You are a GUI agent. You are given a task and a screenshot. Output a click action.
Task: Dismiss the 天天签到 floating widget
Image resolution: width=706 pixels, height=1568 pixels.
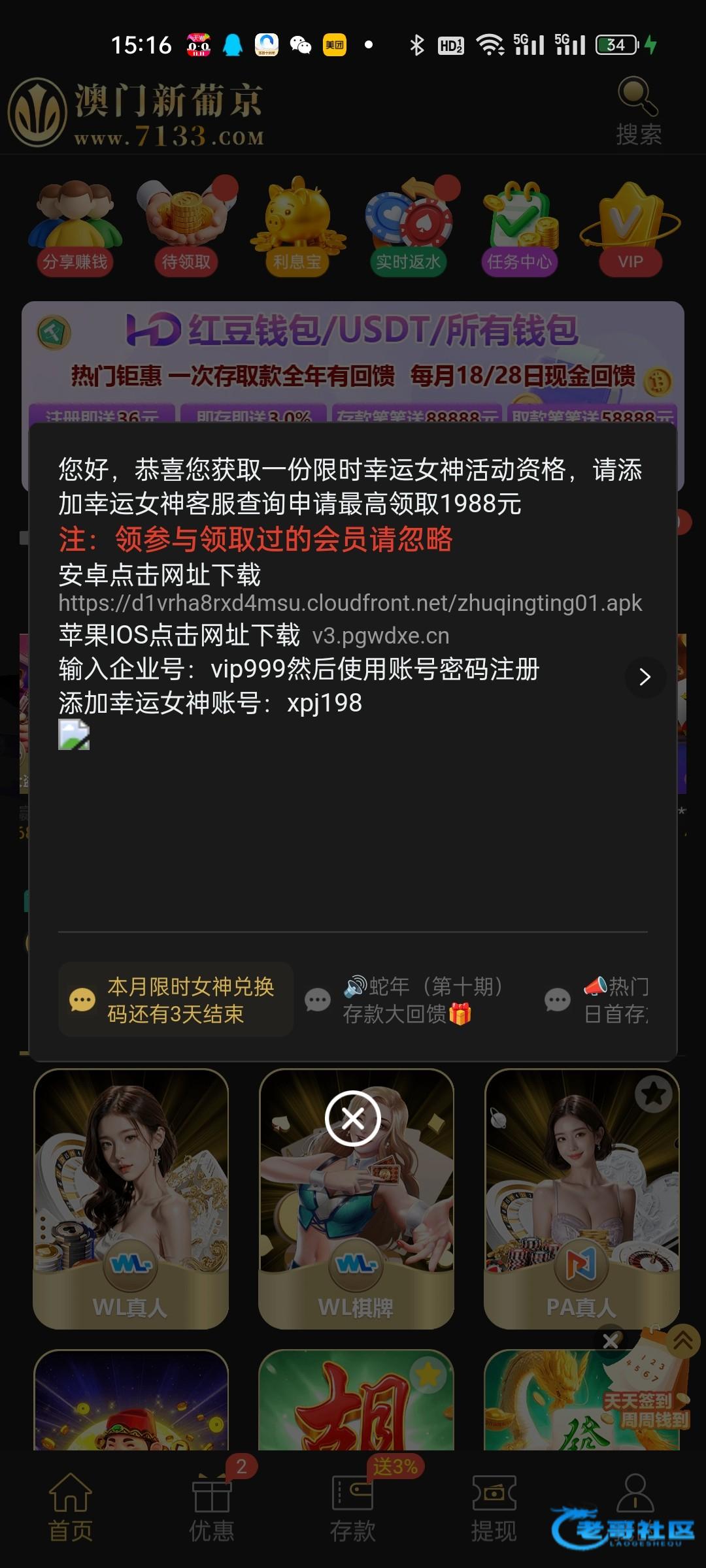pyautogui.click(x=611, y=1341)
